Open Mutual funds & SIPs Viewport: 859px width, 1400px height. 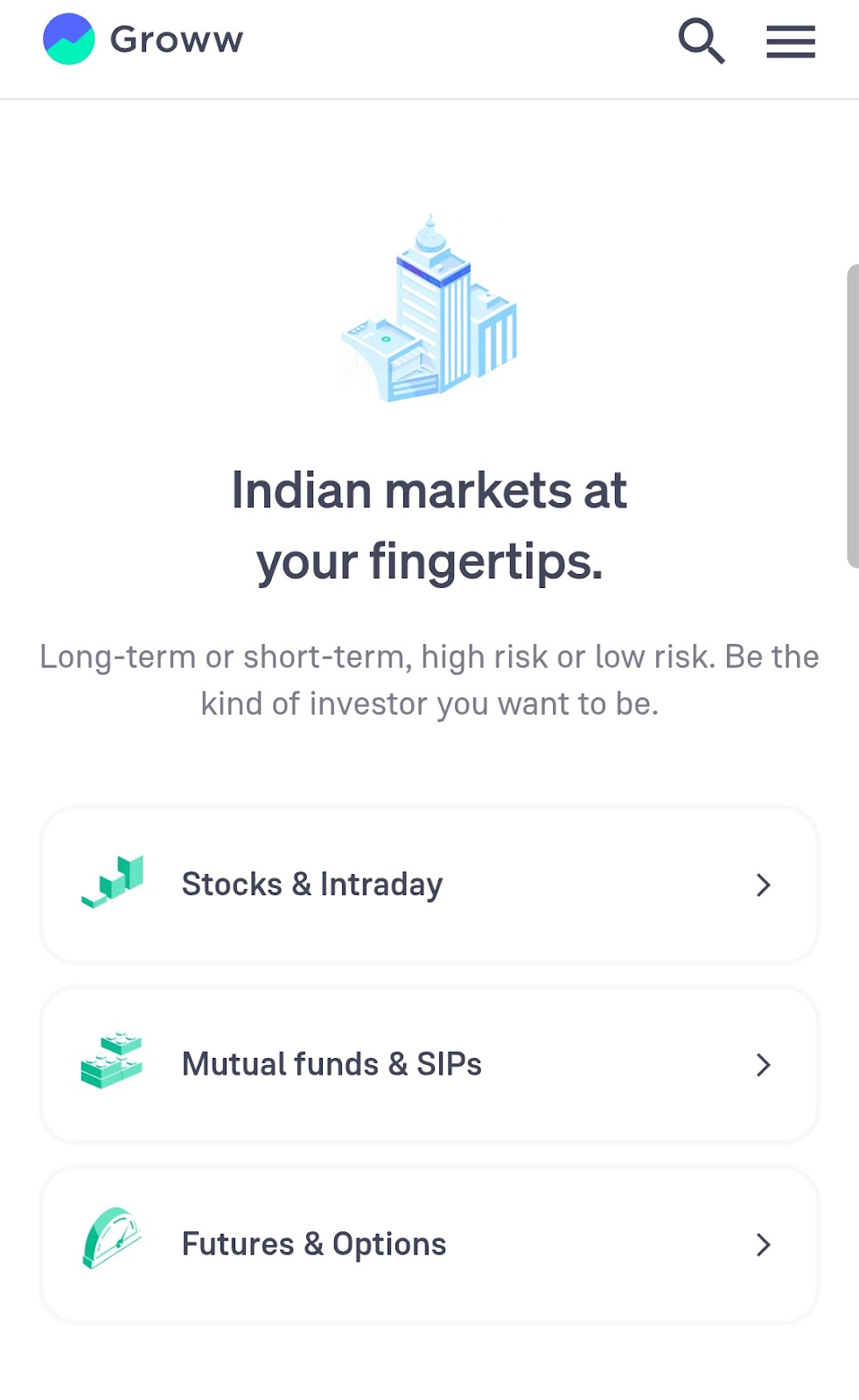[429, 1065]
